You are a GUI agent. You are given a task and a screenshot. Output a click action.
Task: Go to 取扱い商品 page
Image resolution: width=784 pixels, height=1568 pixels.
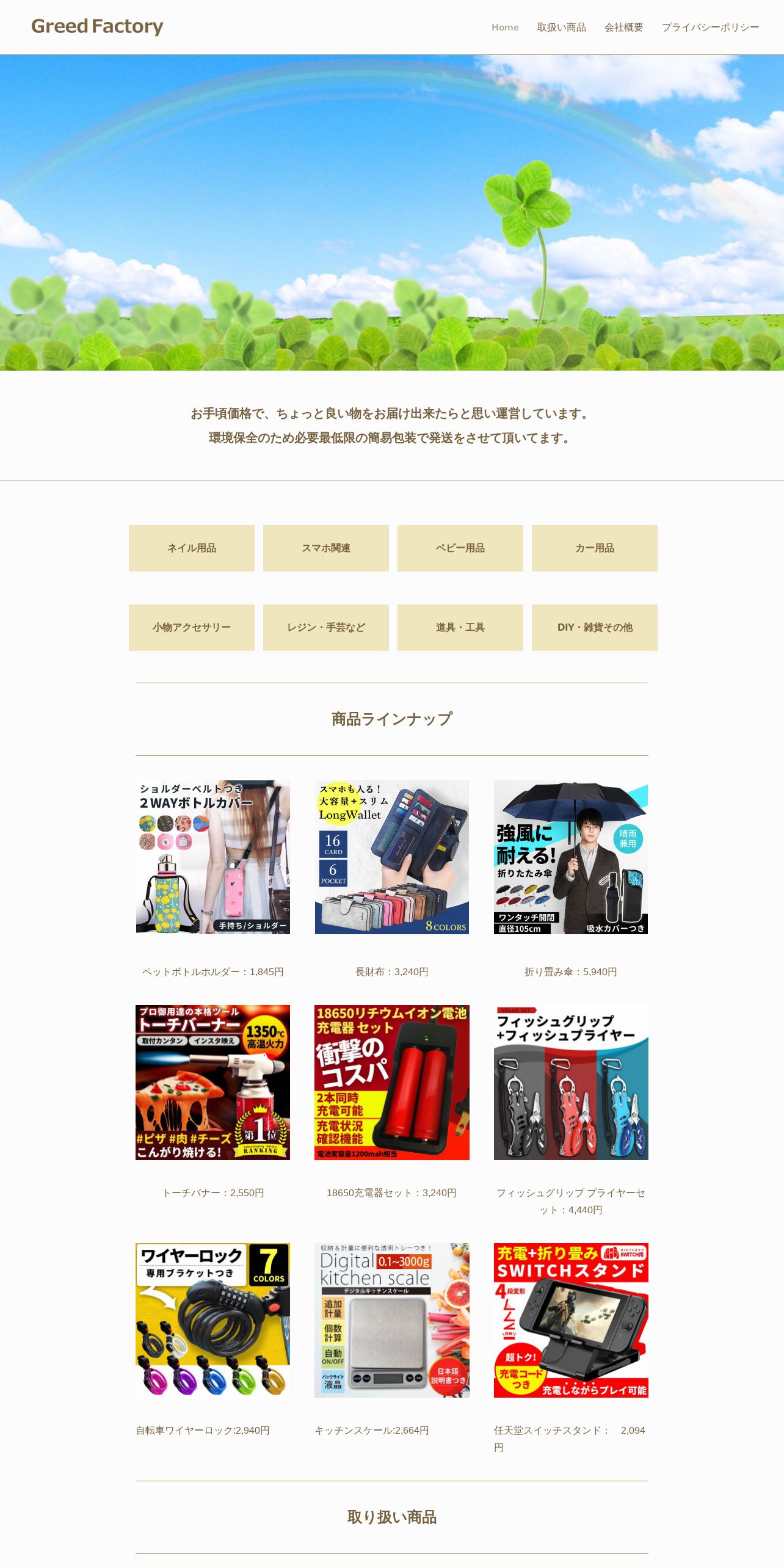point(561,27)
